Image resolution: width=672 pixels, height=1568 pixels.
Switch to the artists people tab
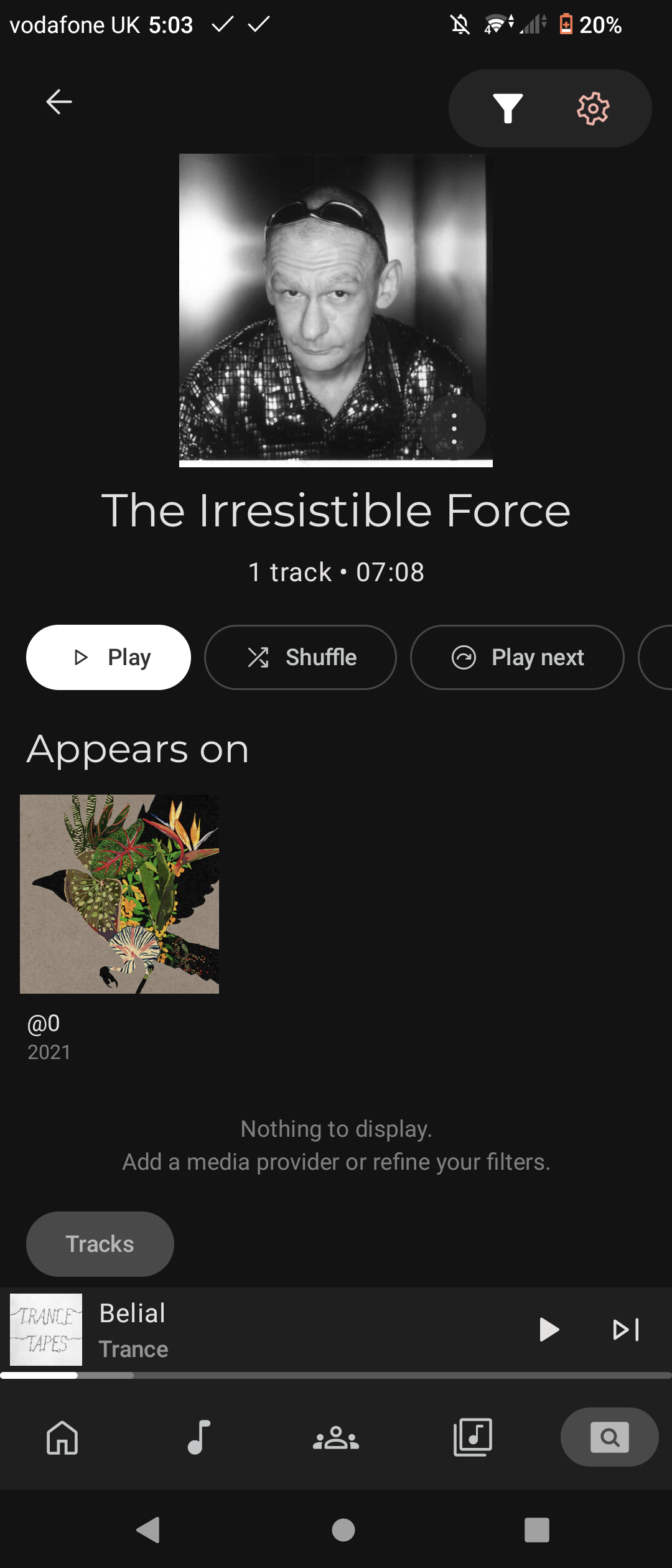(336, 1437)
